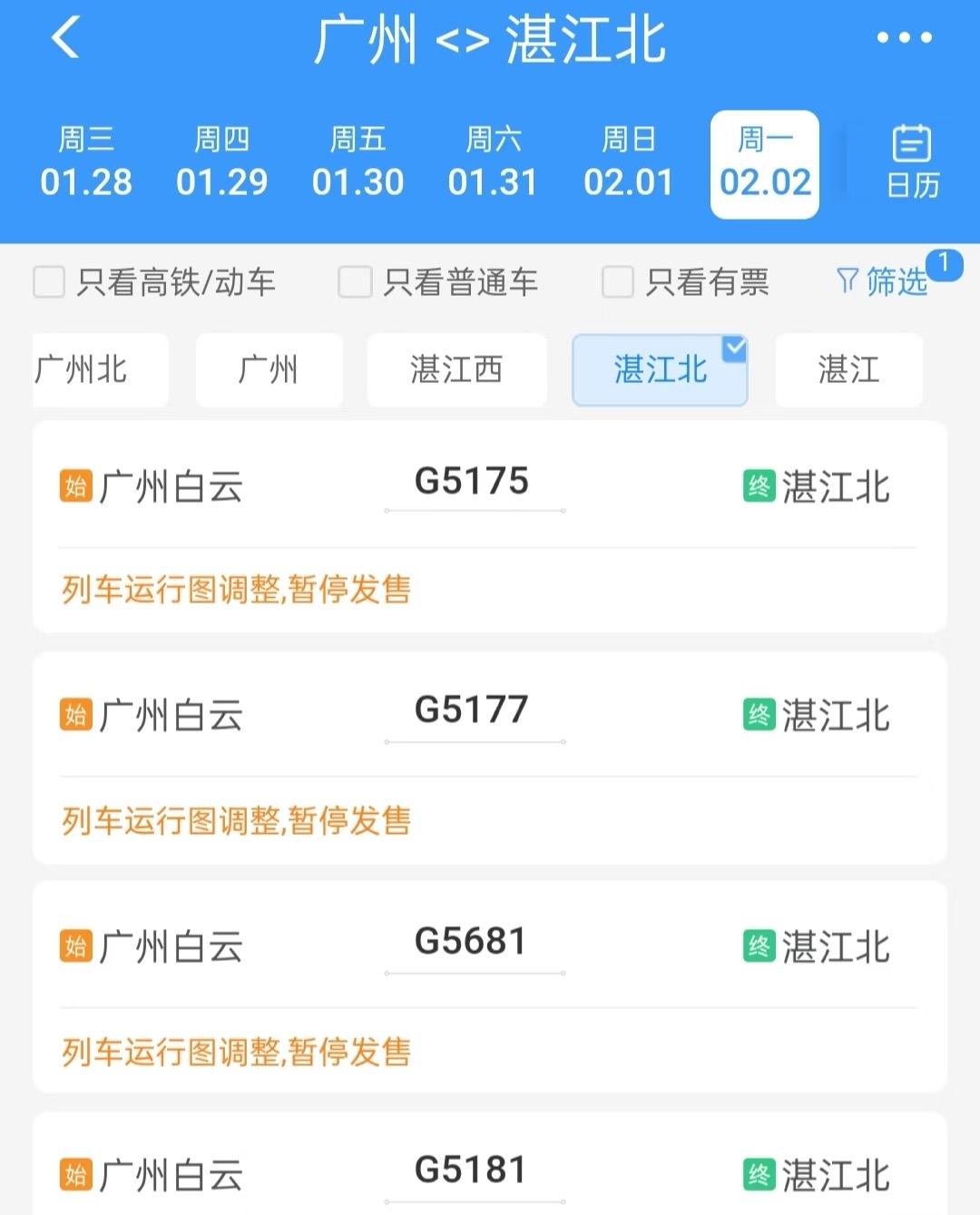Viewport: 980px width, 1215px height.
Task: Tap the blue checkmark on 湛江北 tab
Action: [735, 346]
